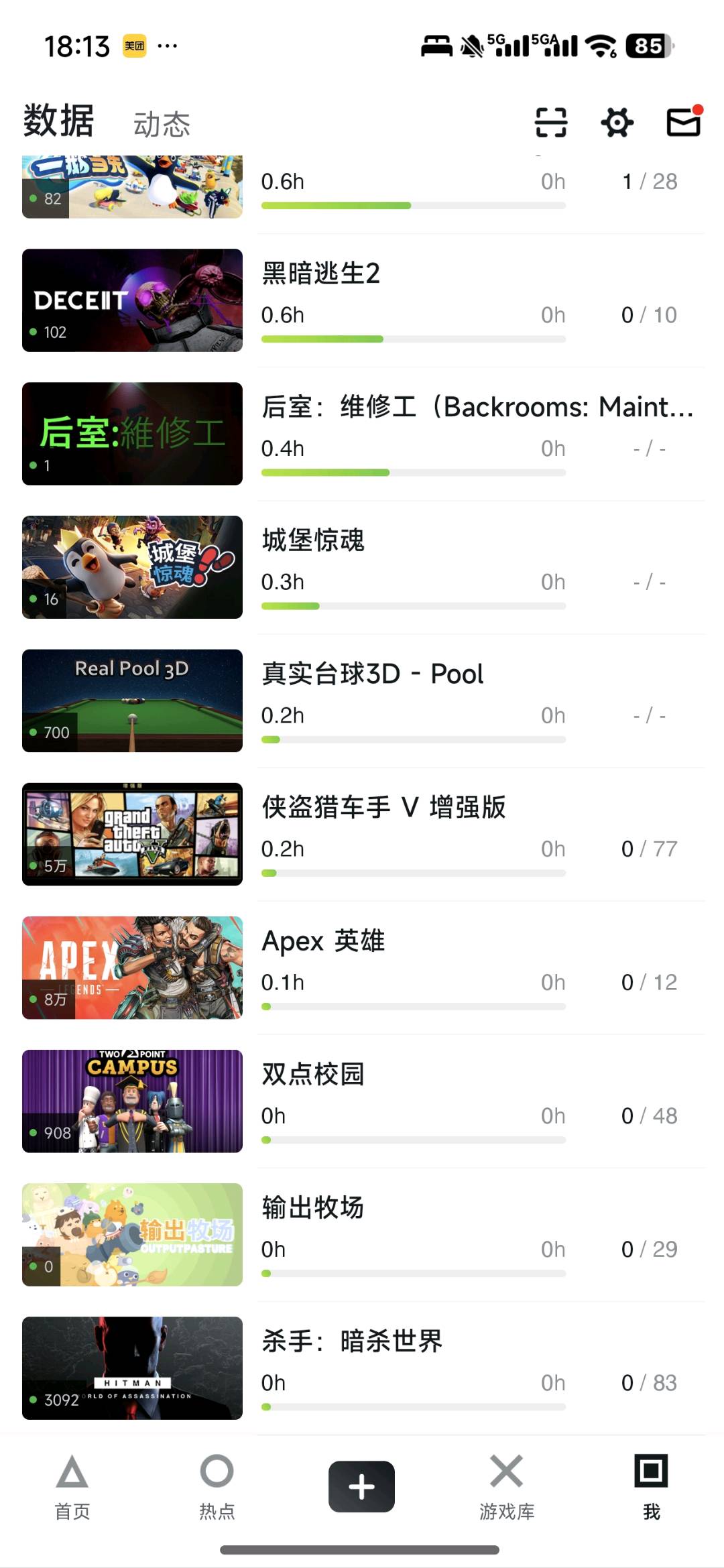Open the settings gear

click(x=617, y=123)
